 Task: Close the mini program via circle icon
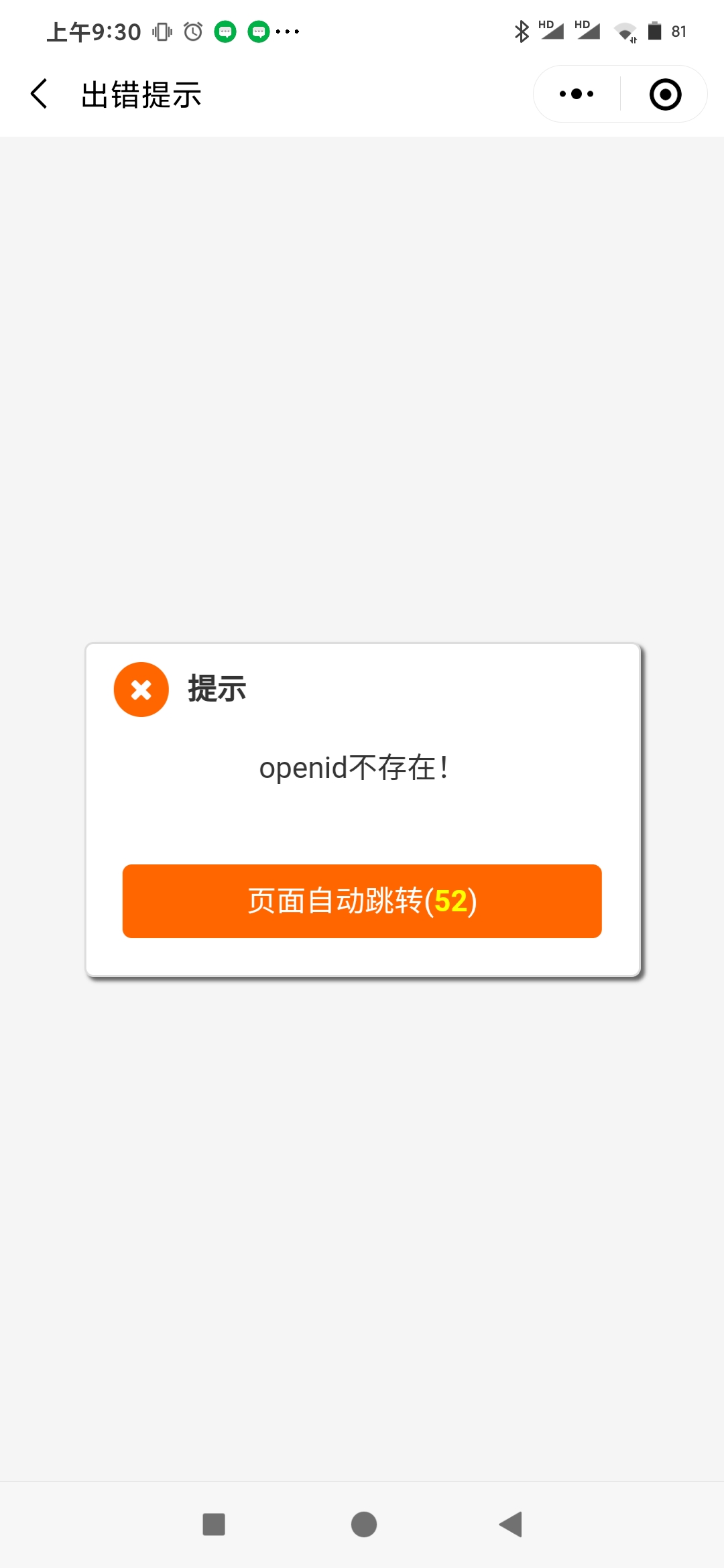(665, 94)
